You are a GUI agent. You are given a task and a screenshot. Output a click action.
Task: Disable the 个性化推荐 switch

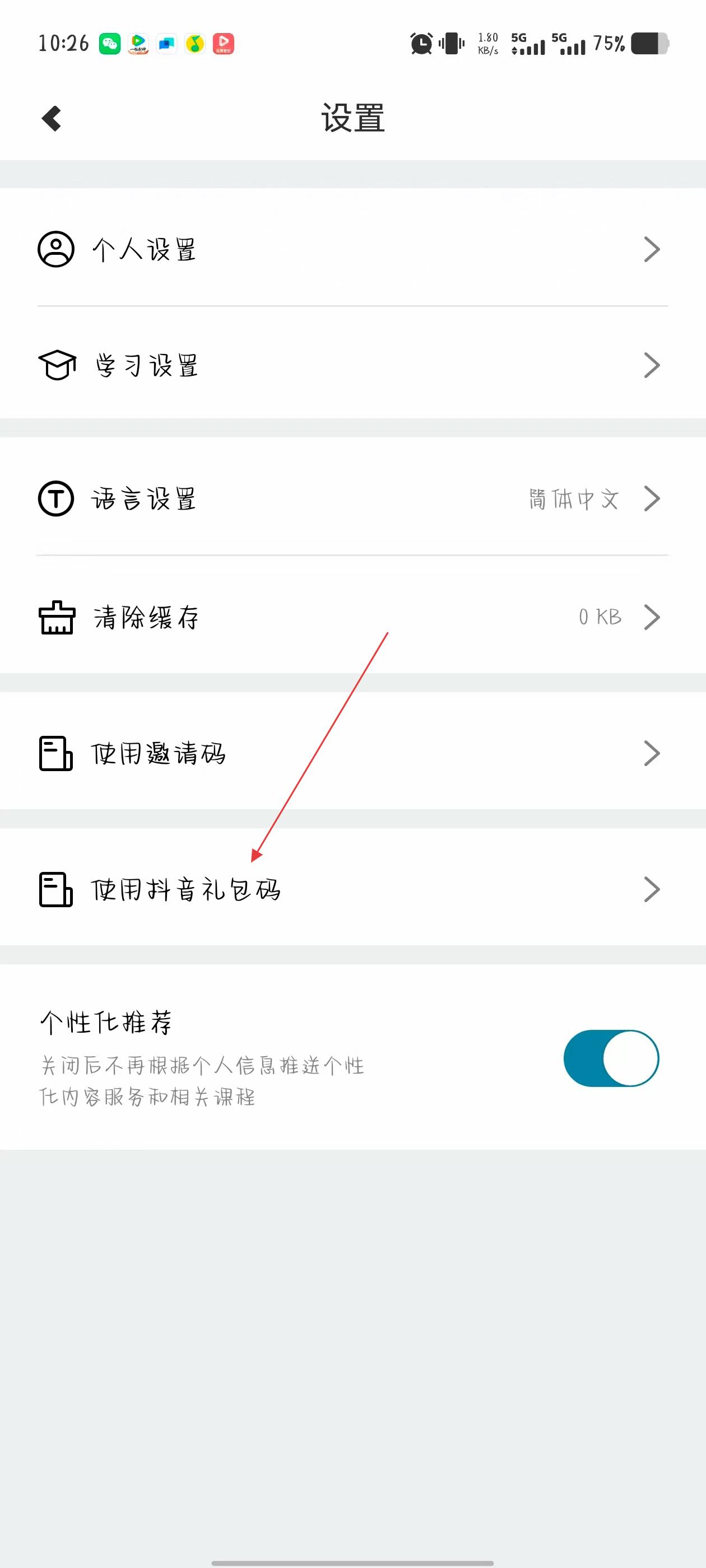611,1058
